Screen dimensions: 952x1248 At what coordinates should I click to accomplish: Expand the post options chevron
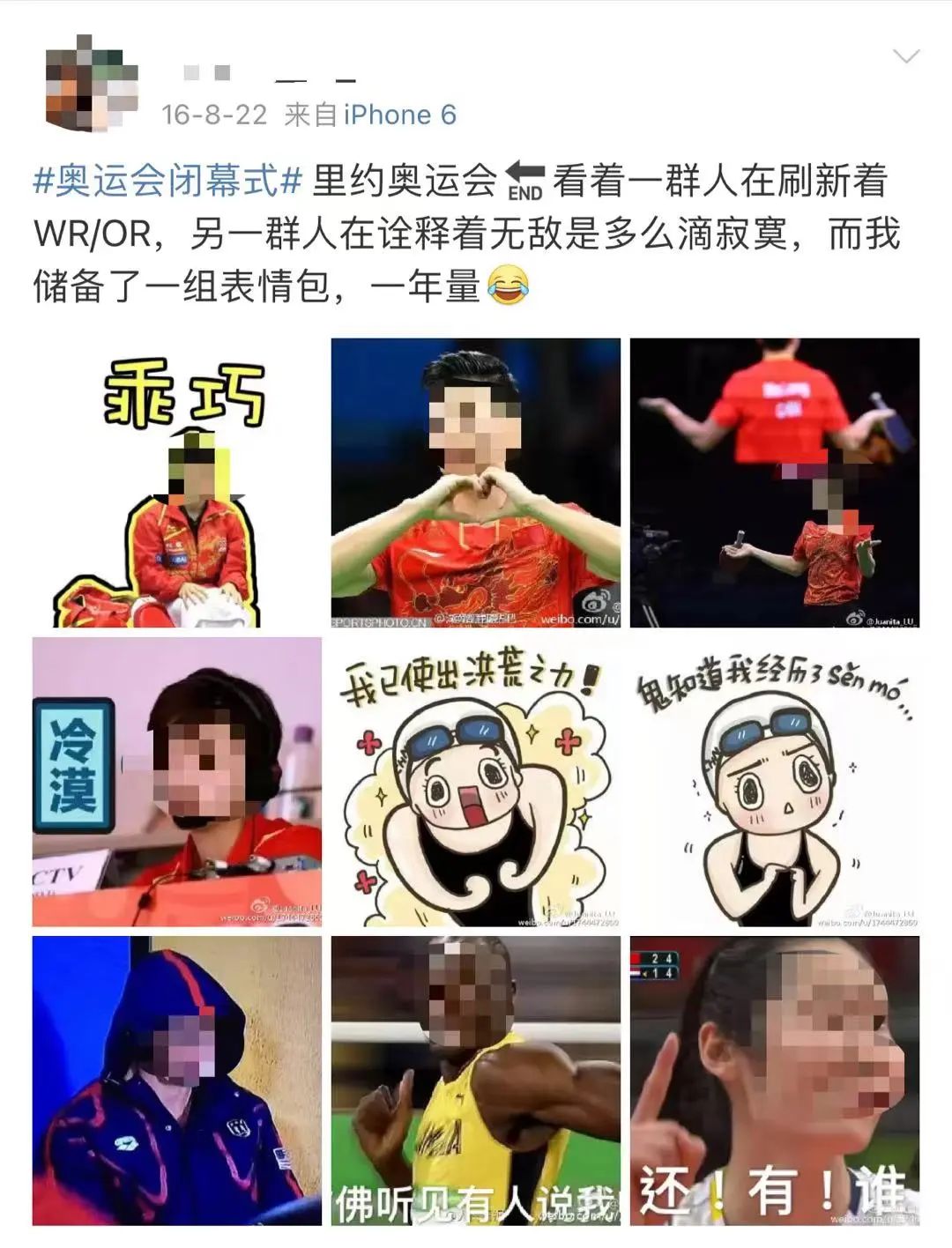click(x=905, y=57)
